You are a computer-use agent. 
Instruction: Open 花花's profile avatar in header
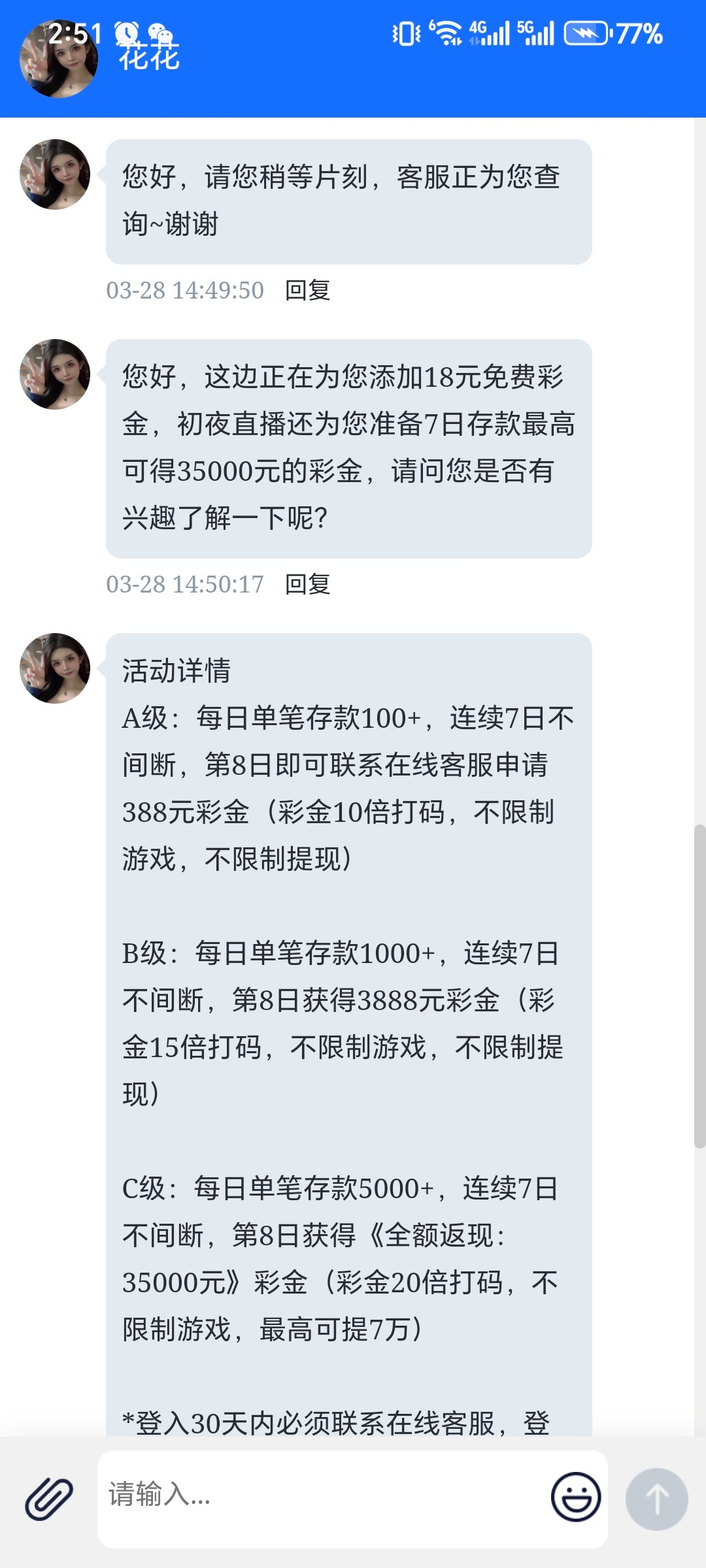click(59, 60)
